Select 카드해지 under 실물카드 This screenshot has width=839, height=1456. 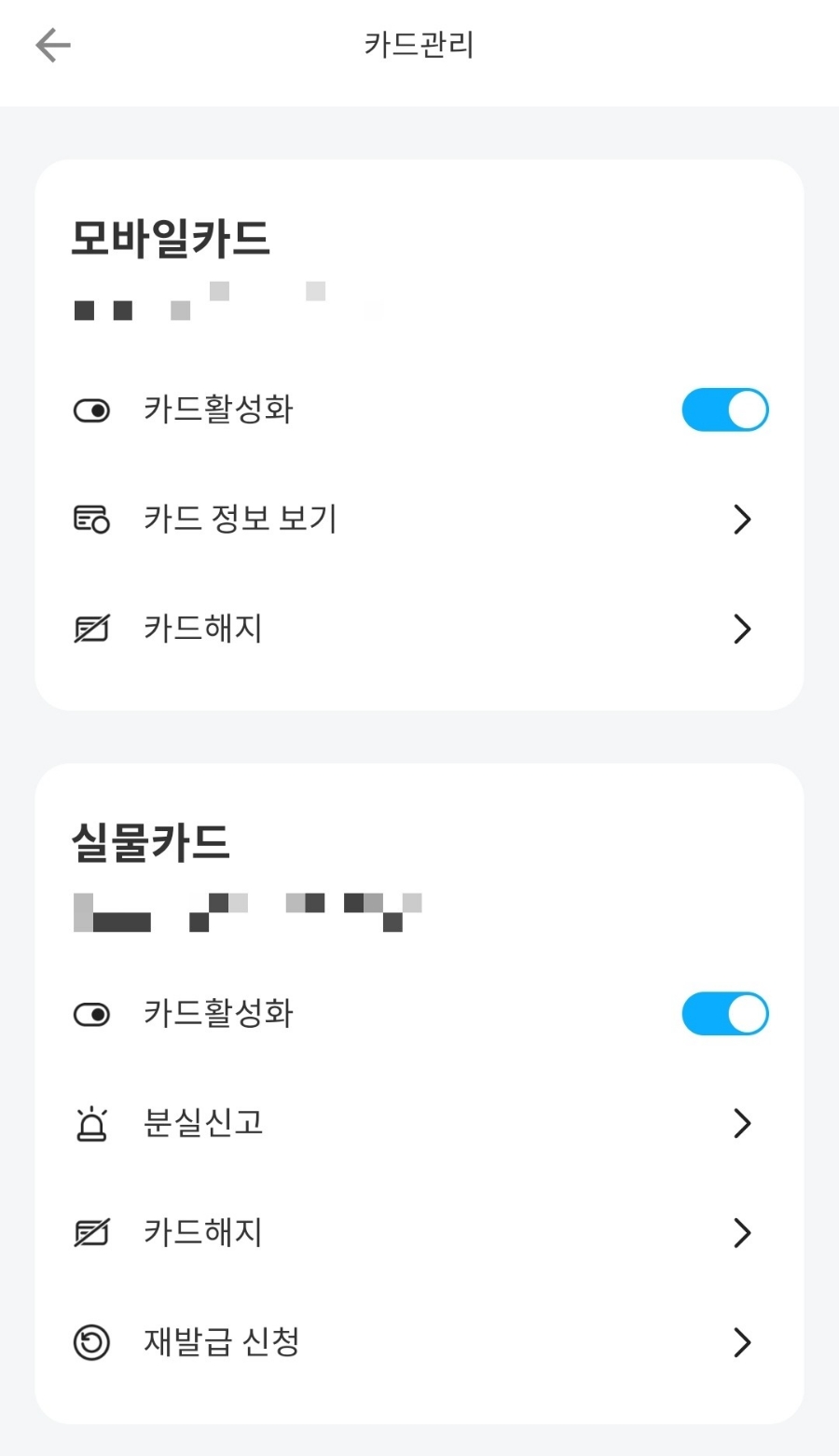(x=419, y=1232)
